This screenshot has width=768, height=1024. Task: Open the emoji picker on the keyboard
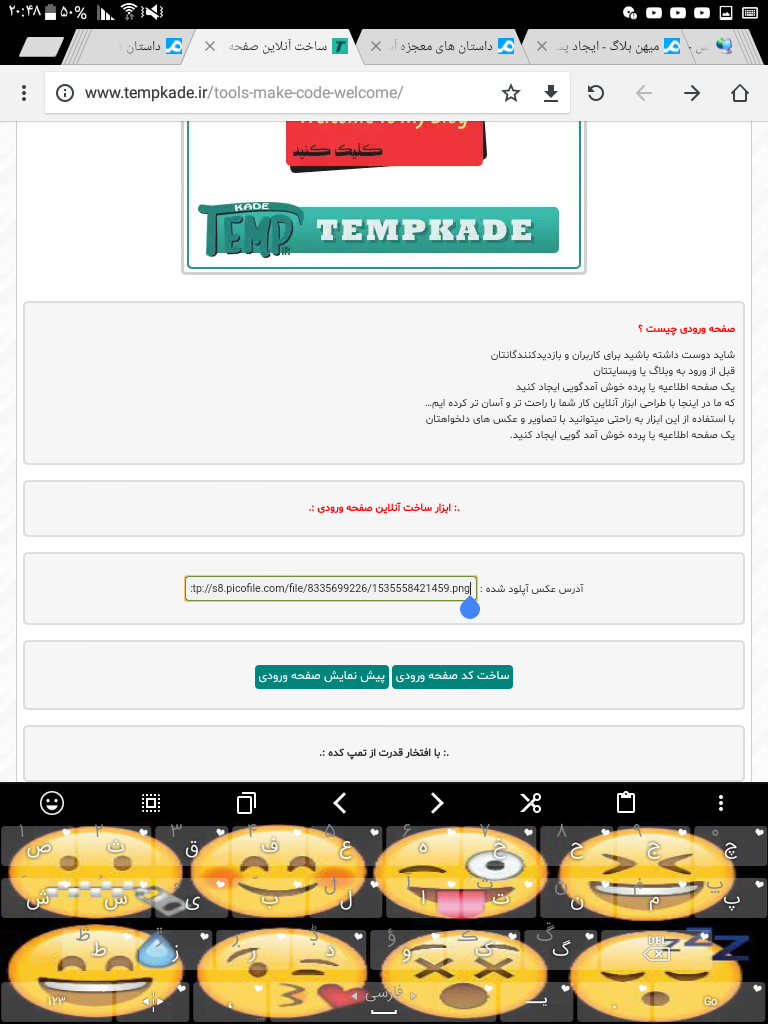point(52,803)
